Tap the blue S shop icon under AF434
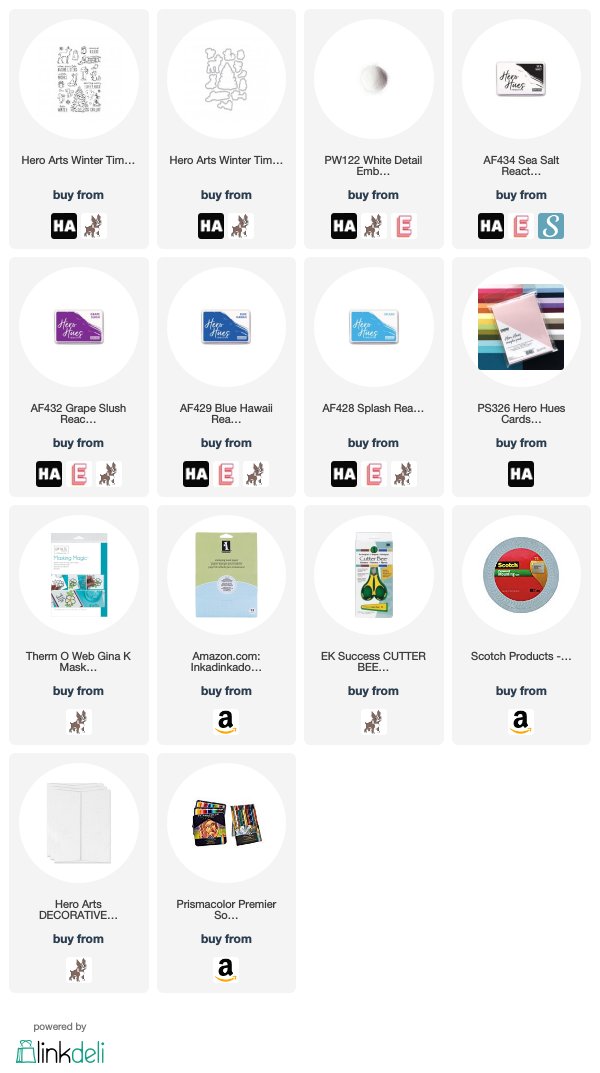This screenshot has height=1073, width=600. tap(551, 226)
